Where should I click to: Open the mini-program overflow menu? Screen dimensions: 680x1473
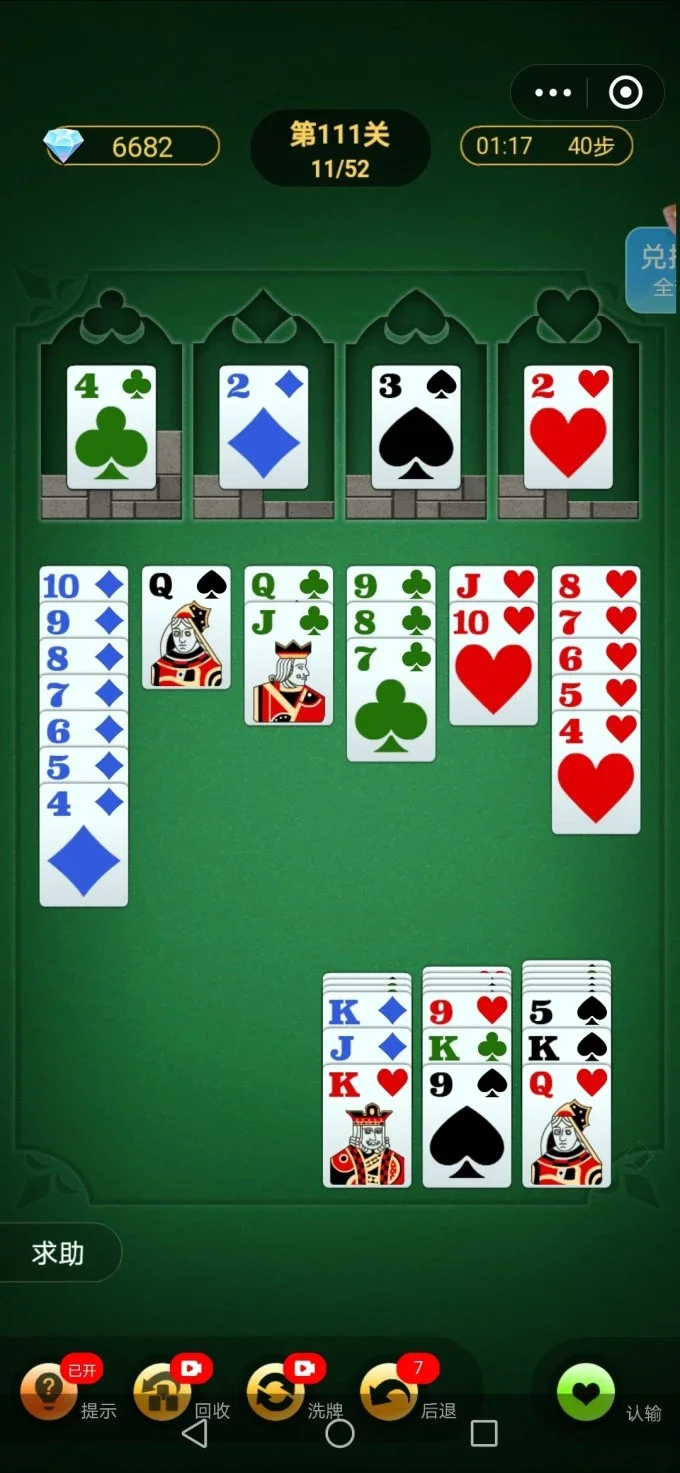(552, 93)
